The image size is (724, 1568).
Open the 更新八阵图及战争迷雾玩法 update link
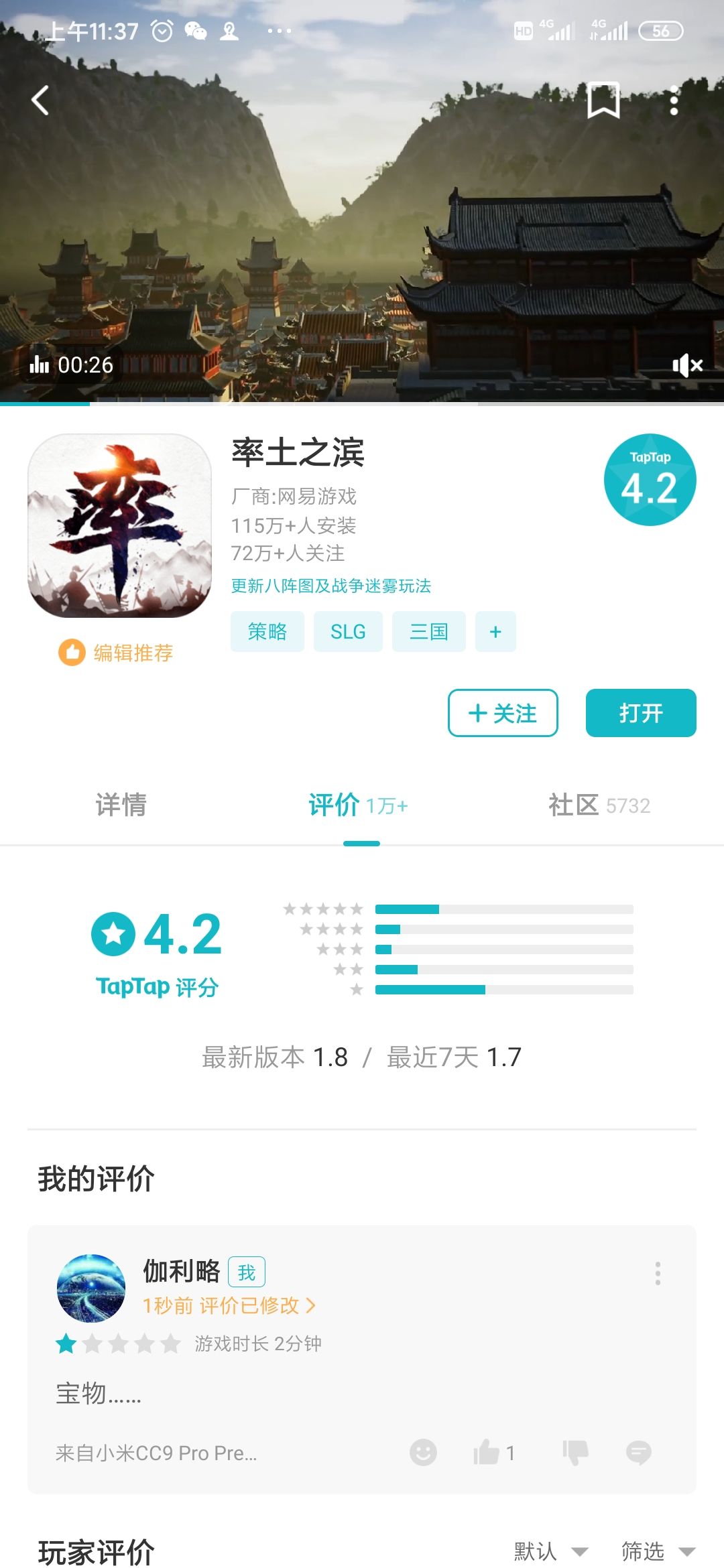331,586
